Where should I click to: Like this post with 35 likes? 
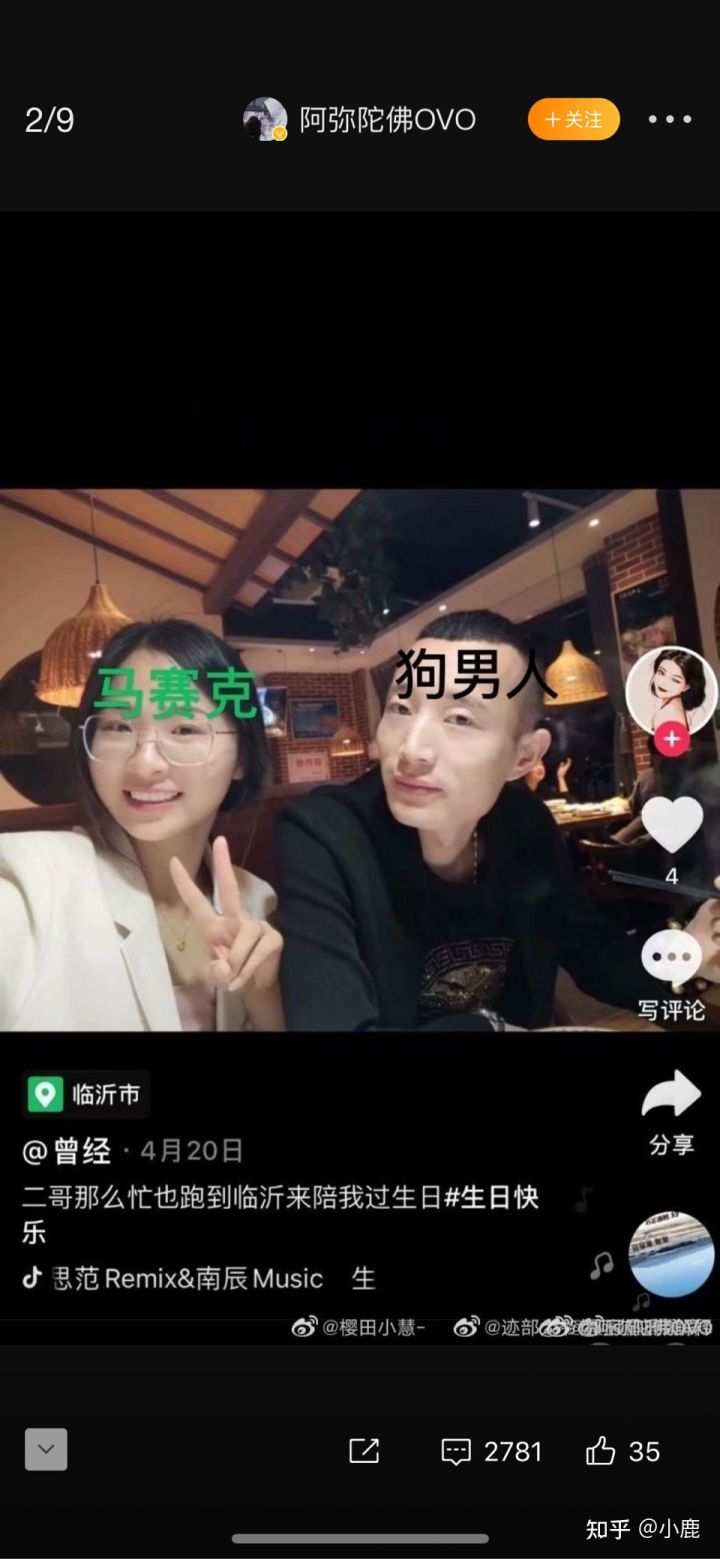(x=622, y=1451)
